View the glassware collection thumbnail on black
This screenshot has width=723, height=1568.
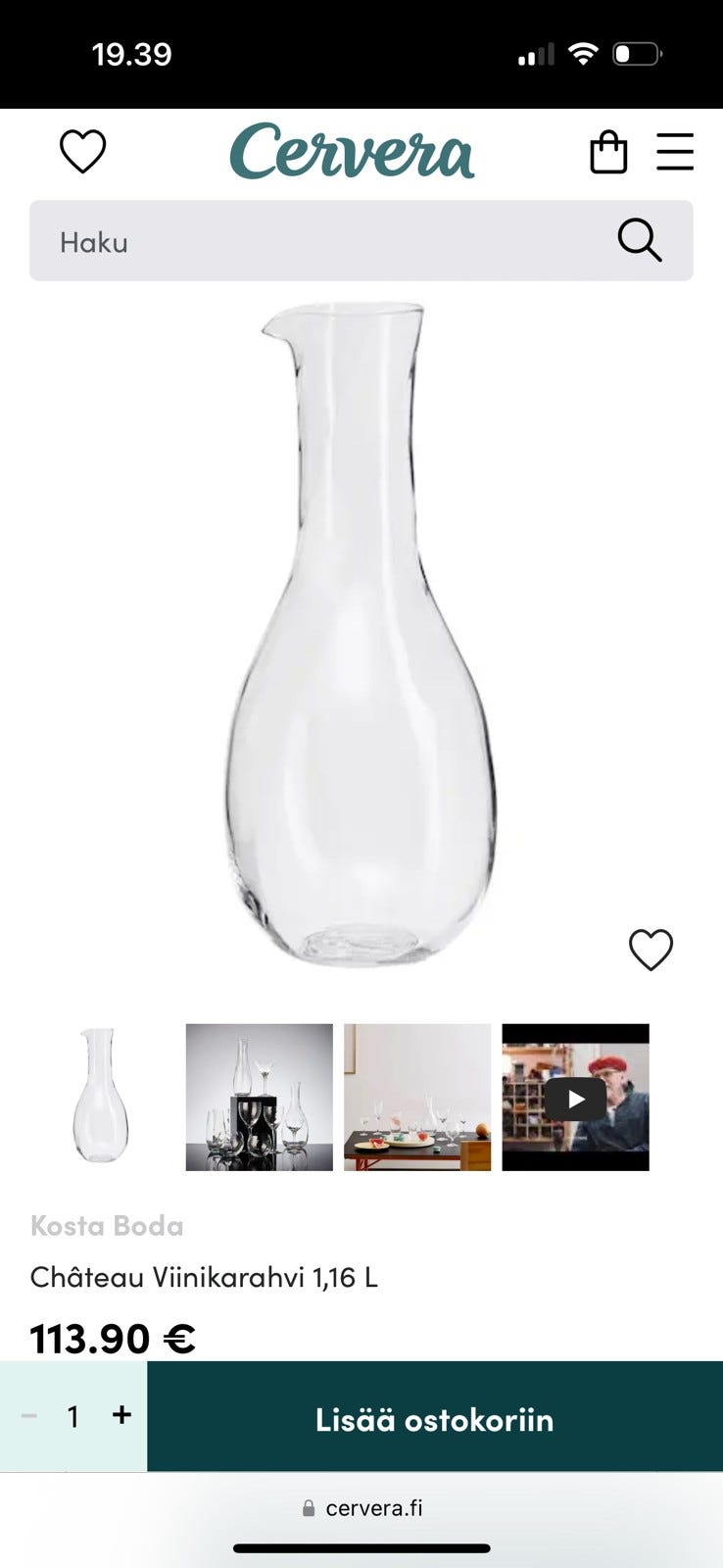click(260, 1097)
